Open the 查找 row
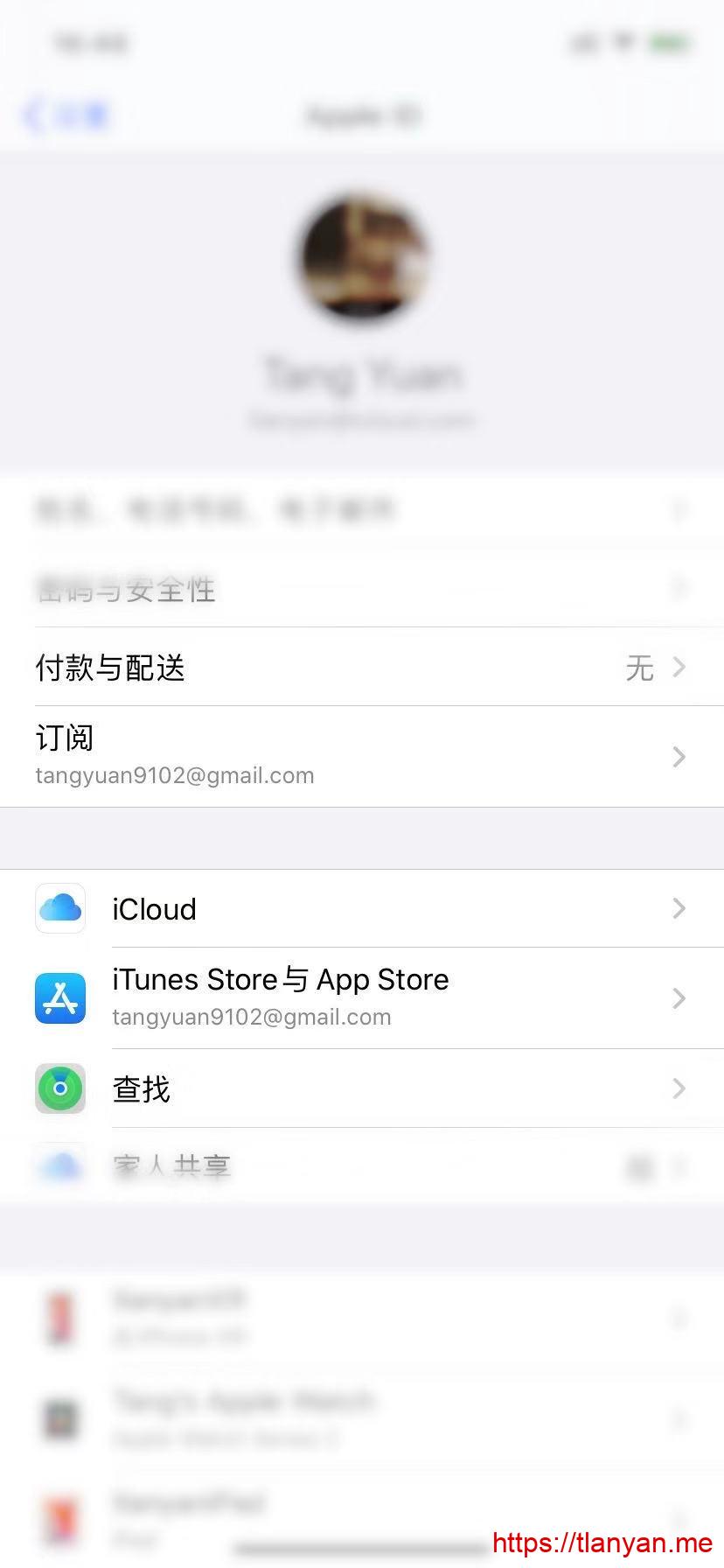The image size is (724, 1568). point(362,1089)
